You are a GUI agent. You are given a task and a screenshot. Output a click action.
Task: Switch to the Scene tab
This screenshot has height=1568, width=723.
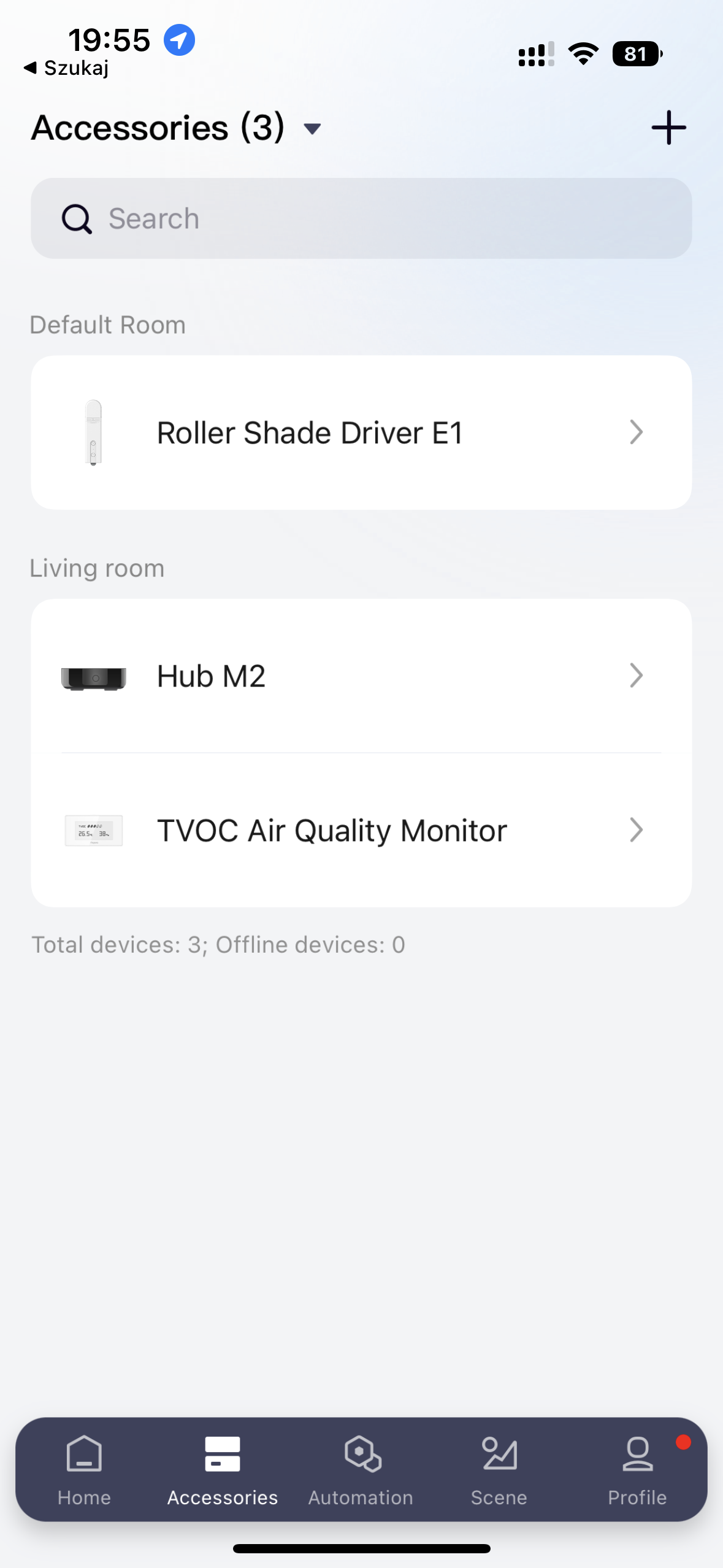point(499,1470)
